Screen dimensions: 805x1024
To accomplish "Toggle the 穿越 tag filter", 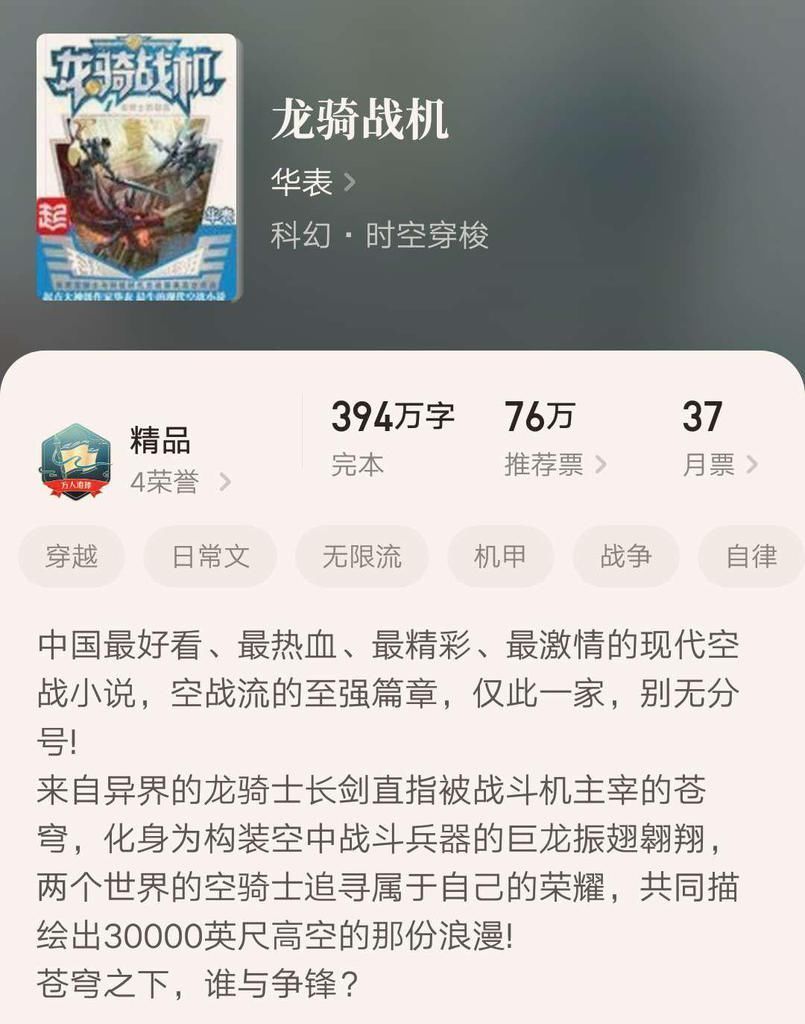I will click(70, 557).
